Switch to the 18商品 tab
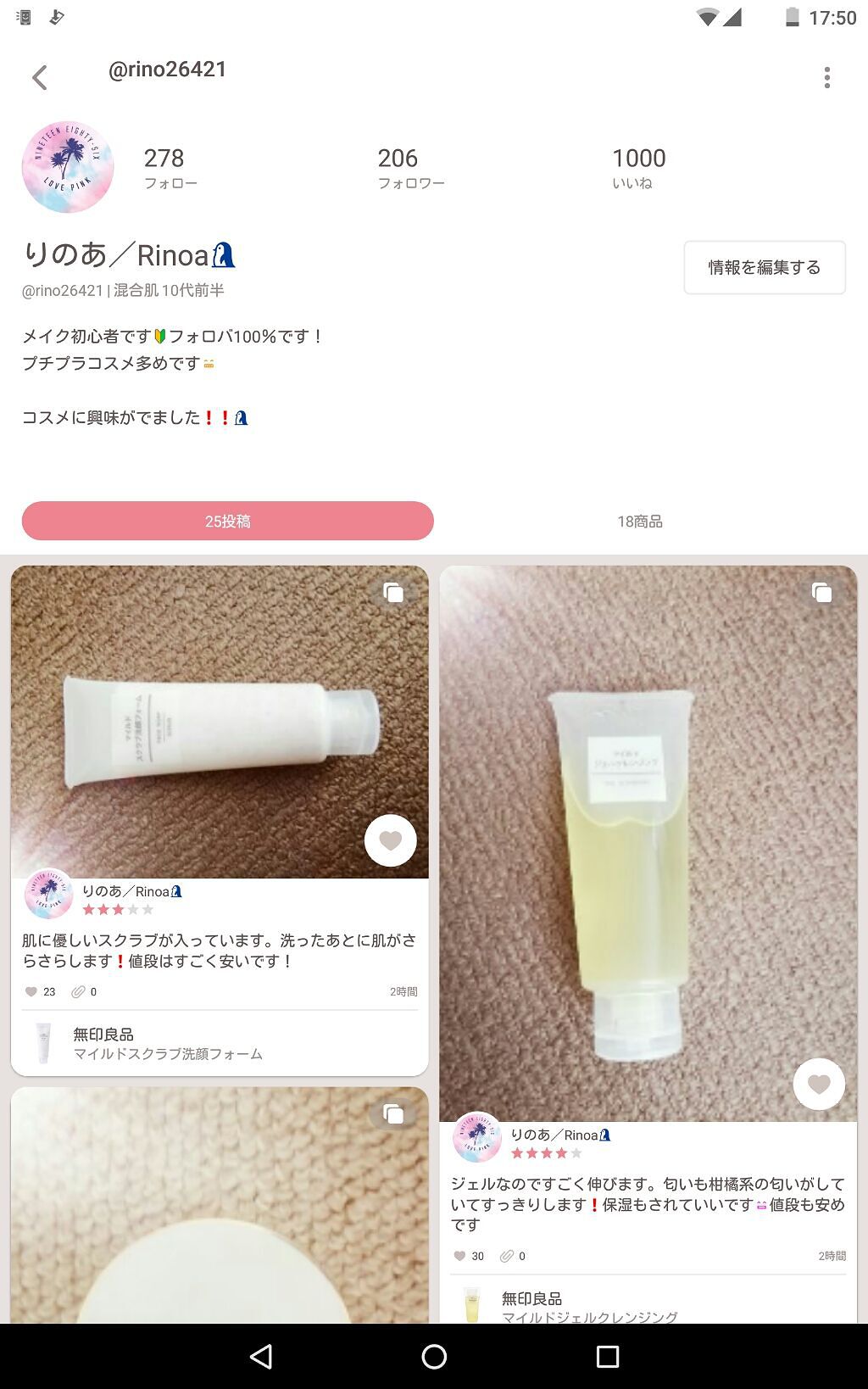 (640, 521)
